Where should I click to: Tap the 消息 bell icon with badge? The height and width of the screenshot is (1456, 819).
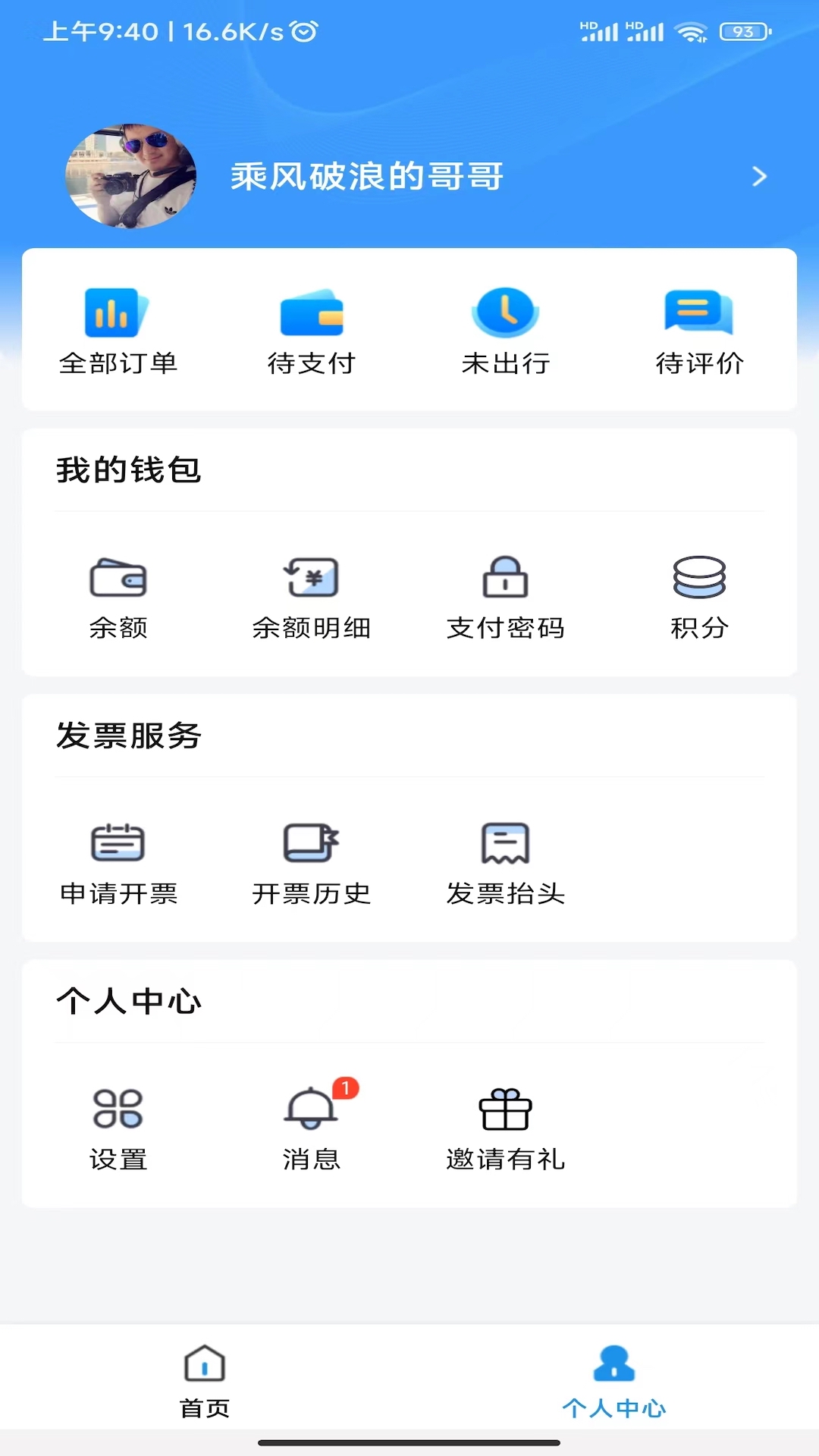coord(310,1107)
